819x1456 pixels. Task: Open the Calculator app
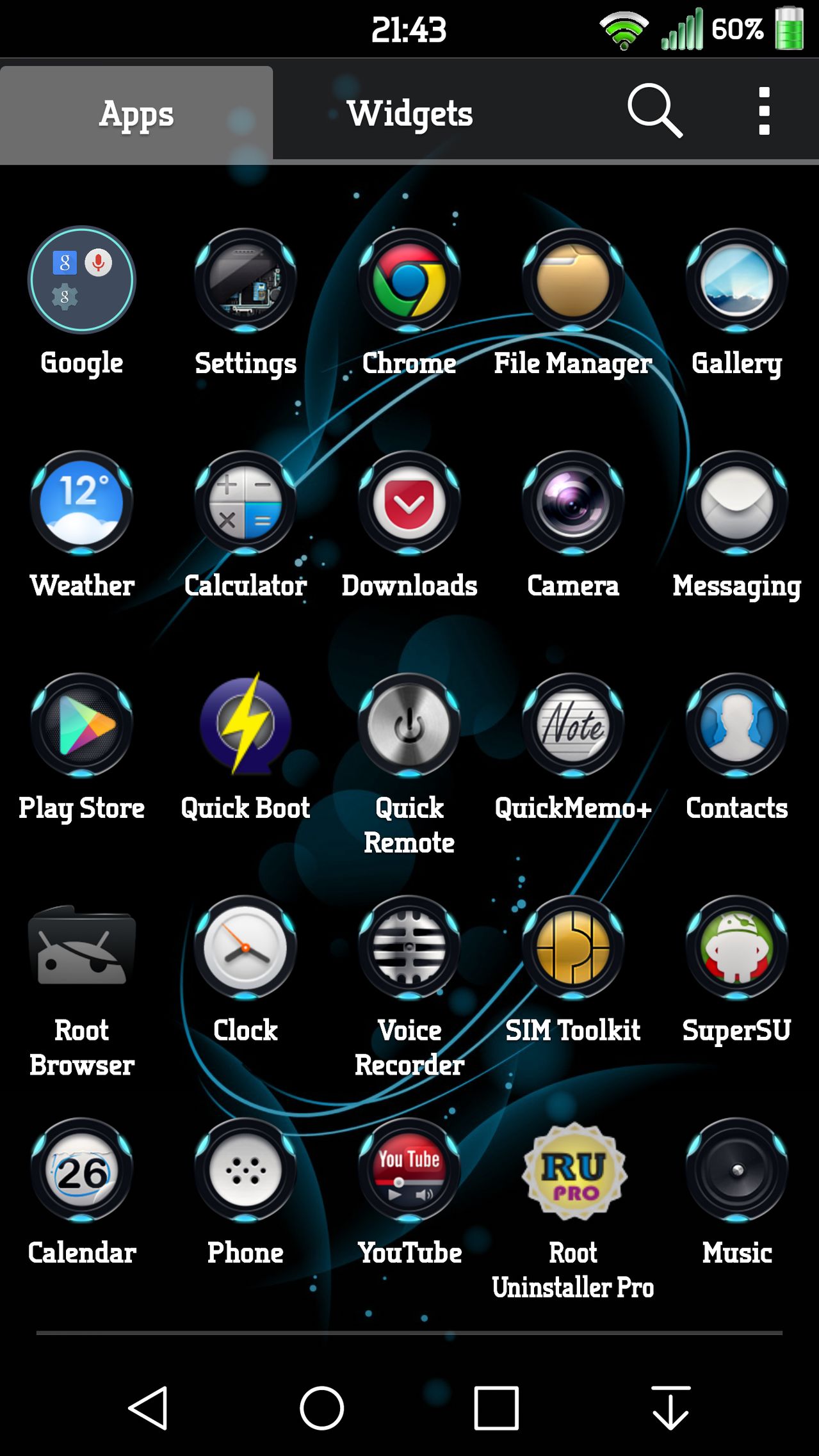click(x=245, y=503)
